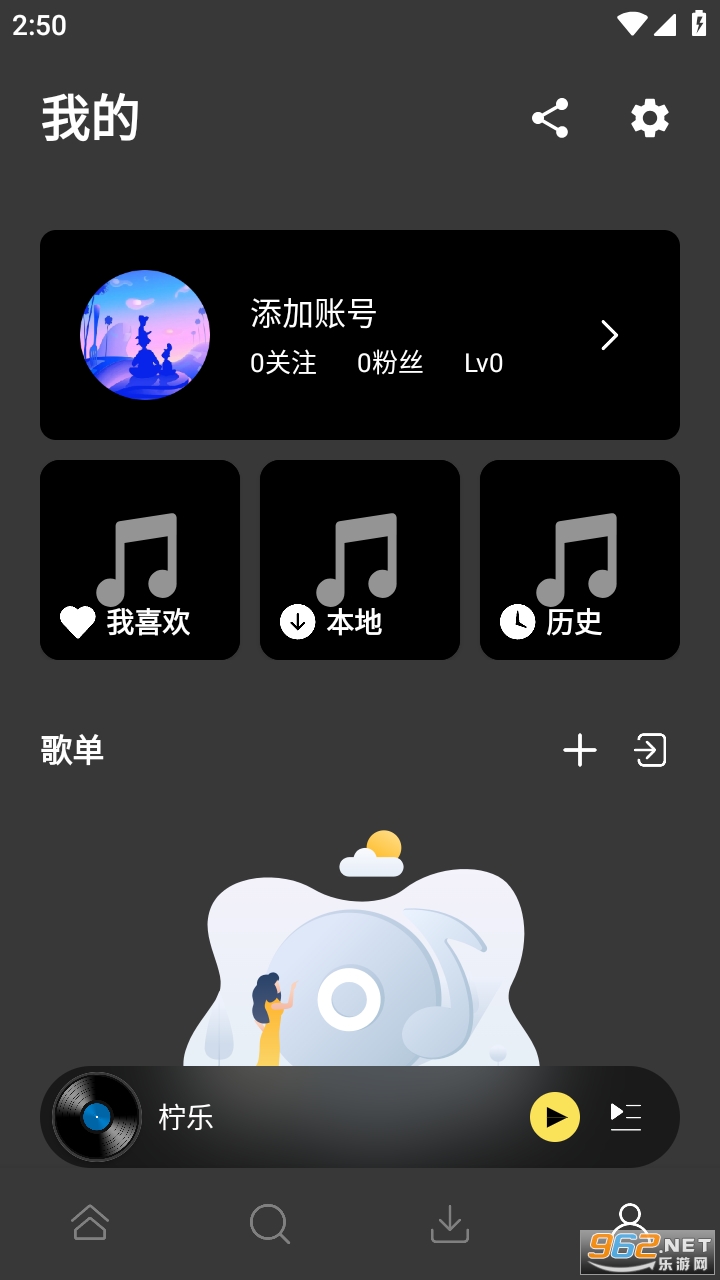720x1280 pixels.
Task: Open the 我喜欢 favorites tile
Action: [140, 560]
